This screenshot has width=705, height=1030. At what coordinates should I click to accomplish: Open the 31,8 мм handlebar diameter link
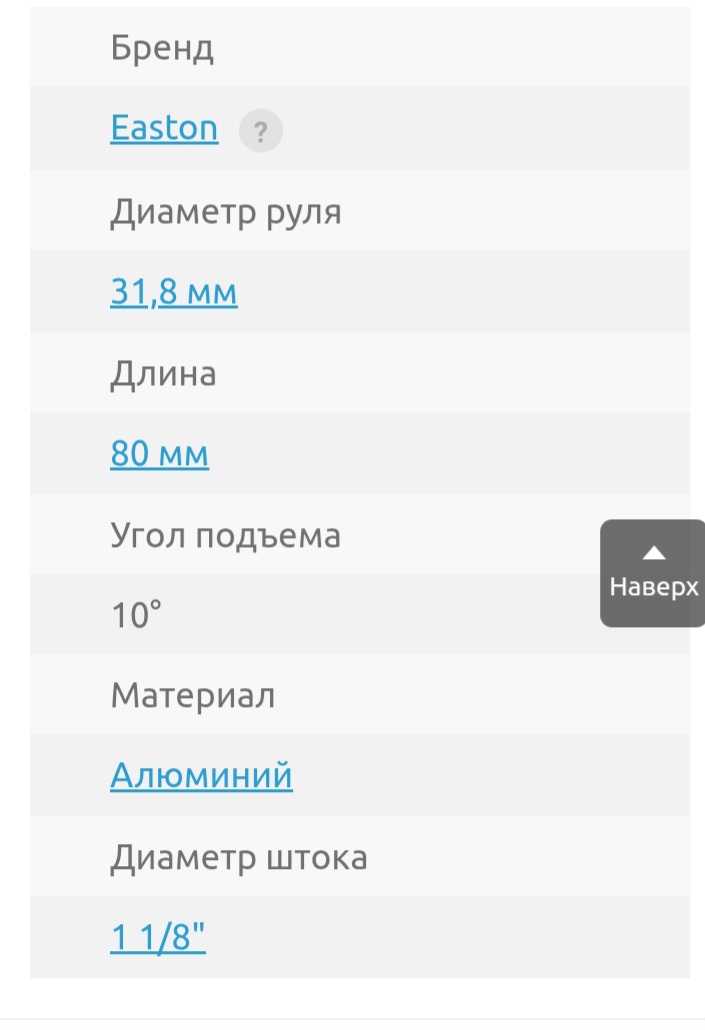173,293
